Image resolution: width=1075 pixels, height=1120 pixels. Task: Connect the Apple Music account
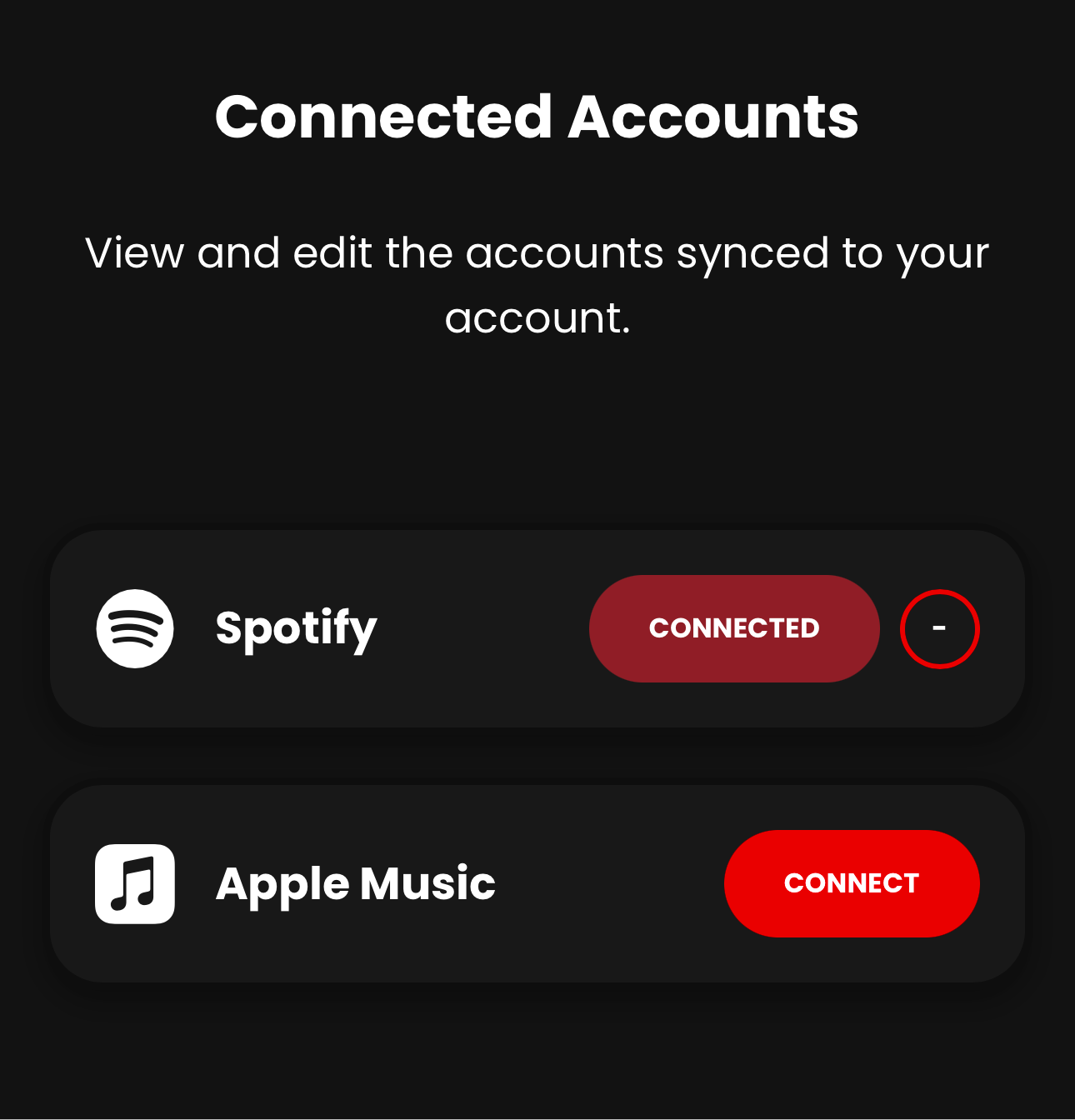click(851, 883)
